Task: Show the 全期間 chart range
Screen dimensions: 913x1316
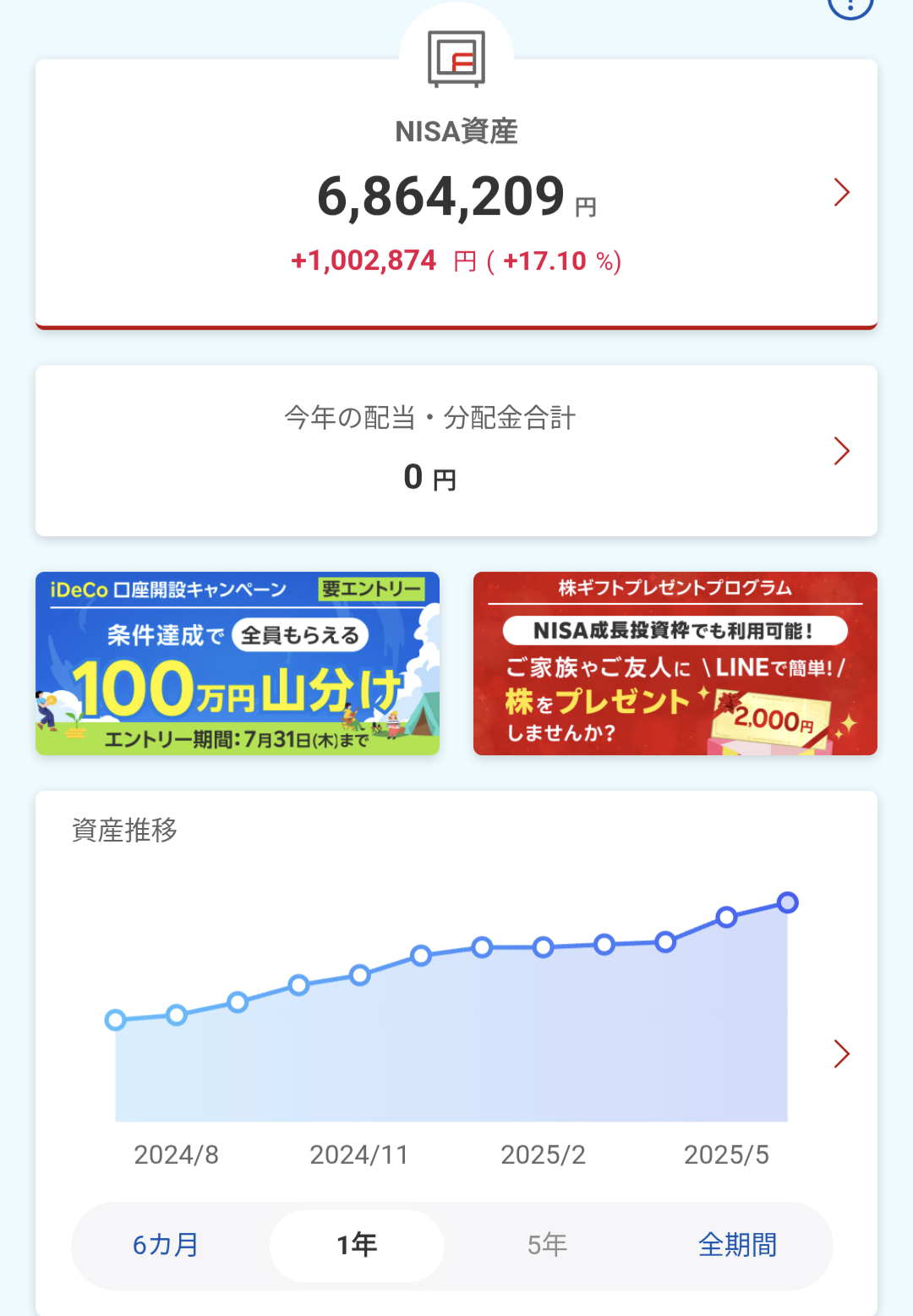Action: point(737,1245)
